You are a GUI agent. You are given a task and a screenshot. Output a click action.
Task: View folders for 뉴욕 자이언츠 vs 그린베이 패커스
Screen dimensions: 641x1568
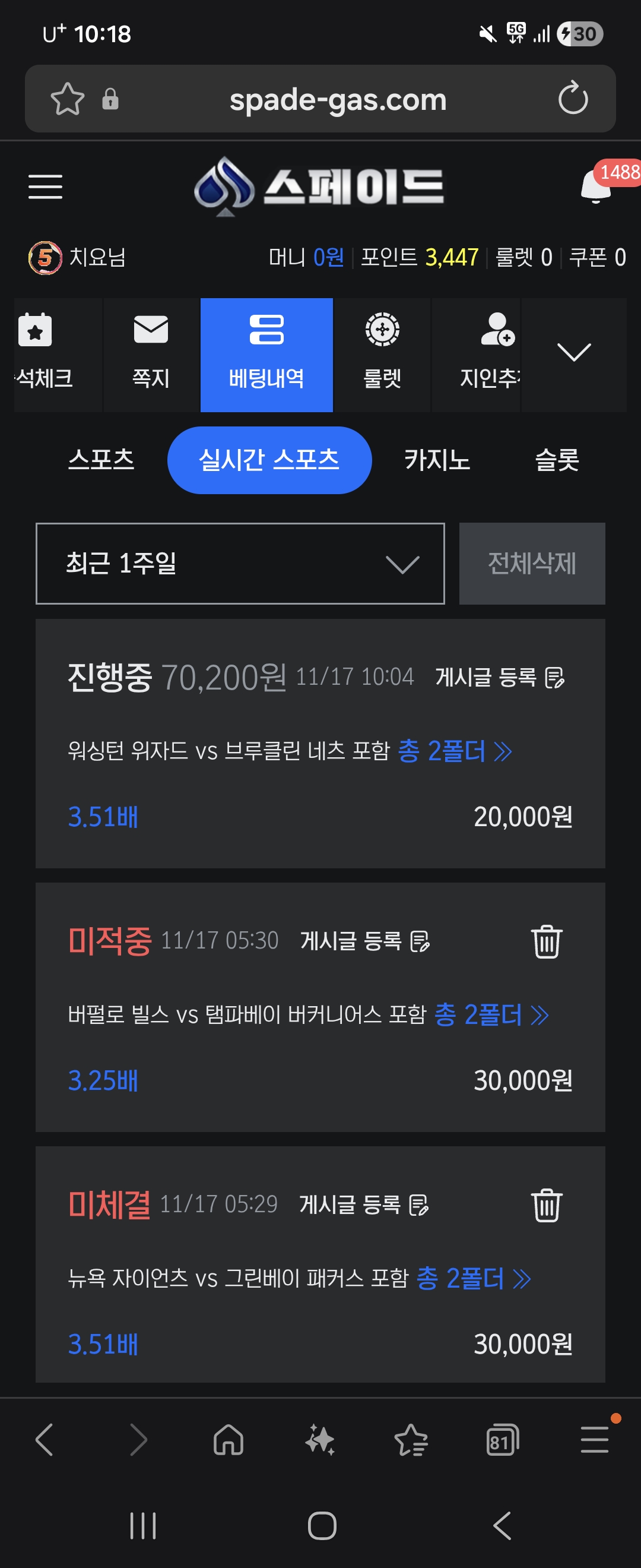pos(473,1278)
